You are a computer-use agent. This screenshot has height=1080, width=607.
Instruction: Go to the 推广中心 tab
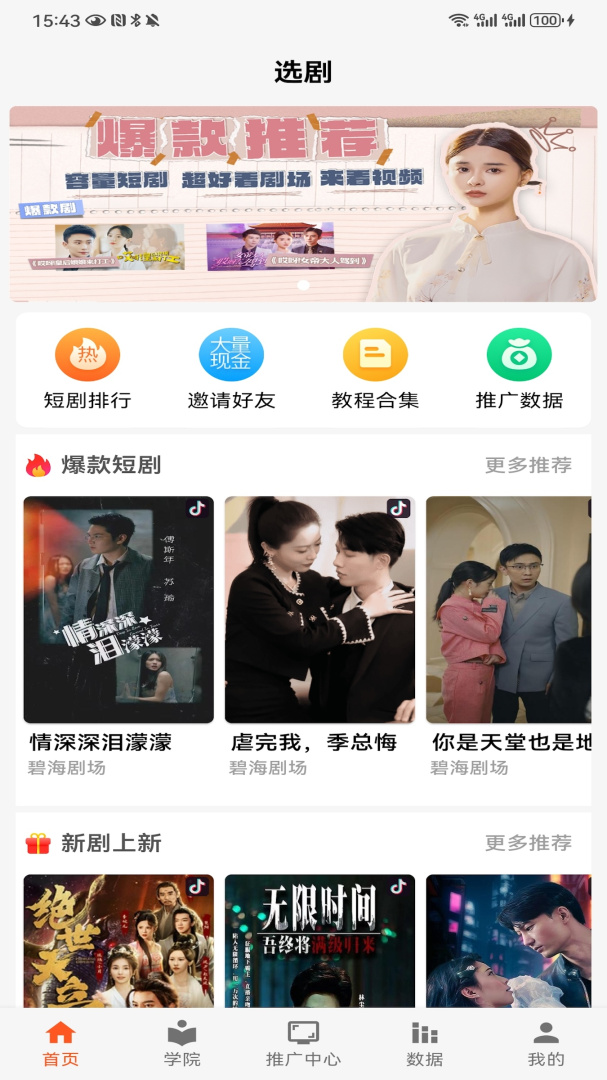pos(303,1044)
